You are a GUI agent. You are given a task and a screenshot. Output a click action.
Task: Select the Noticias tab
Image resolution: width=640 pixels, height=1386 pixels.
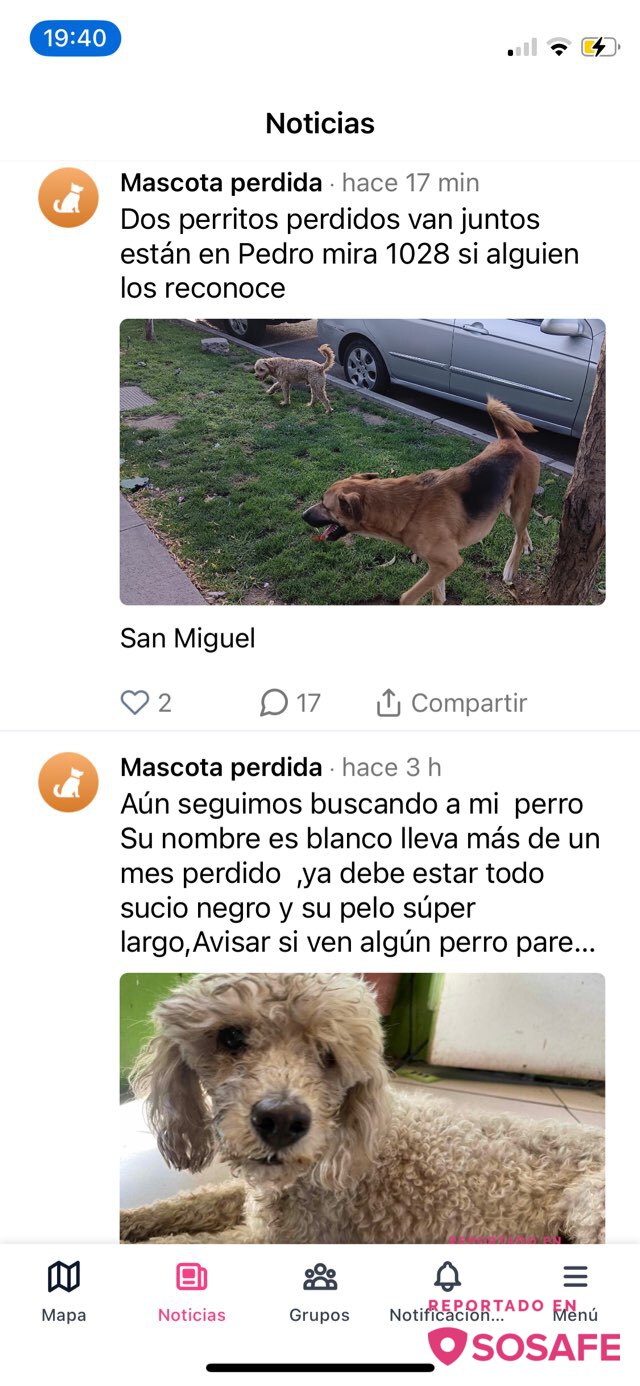pos(191,1291)
